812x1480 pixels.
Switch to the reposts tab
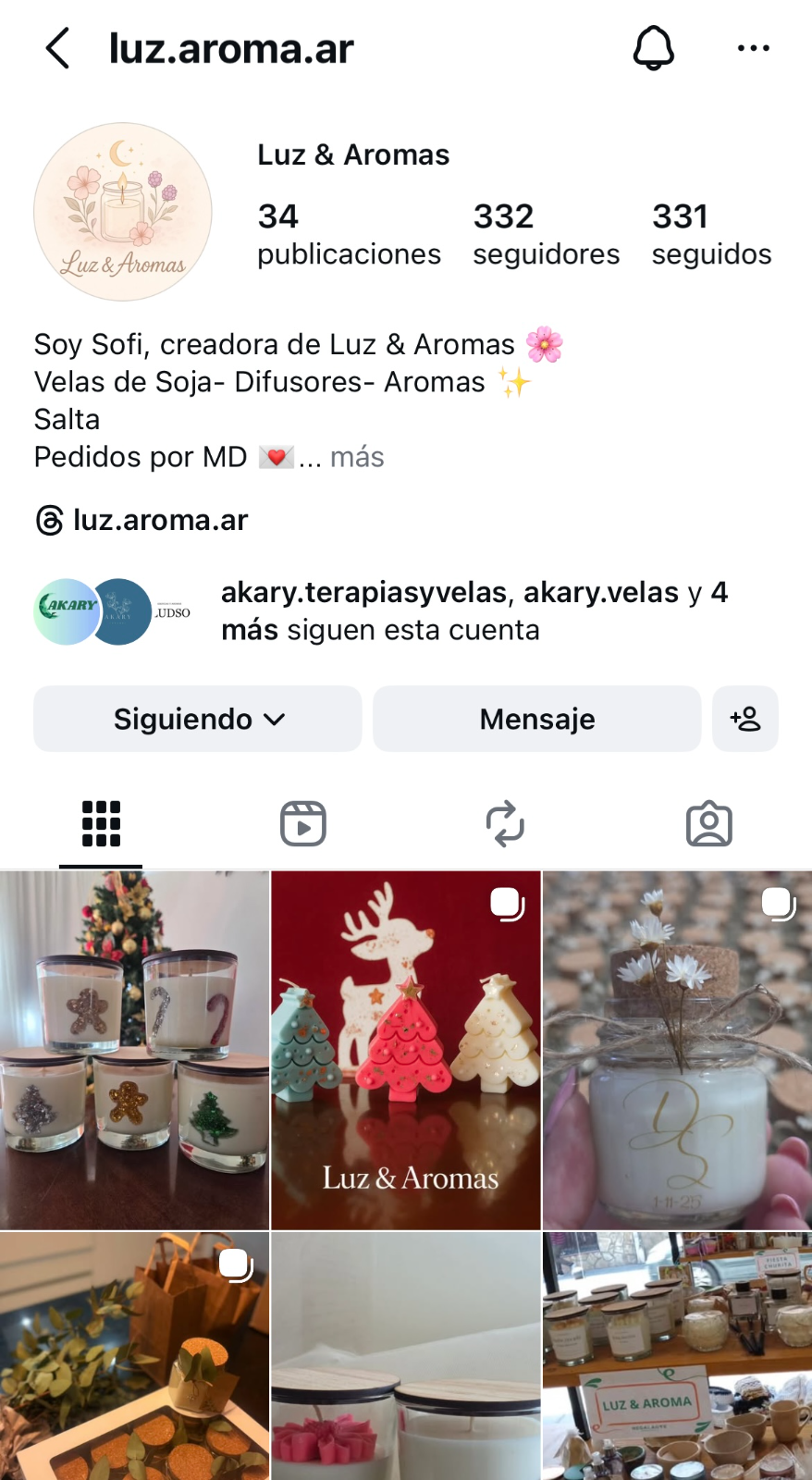click(505, 823)
